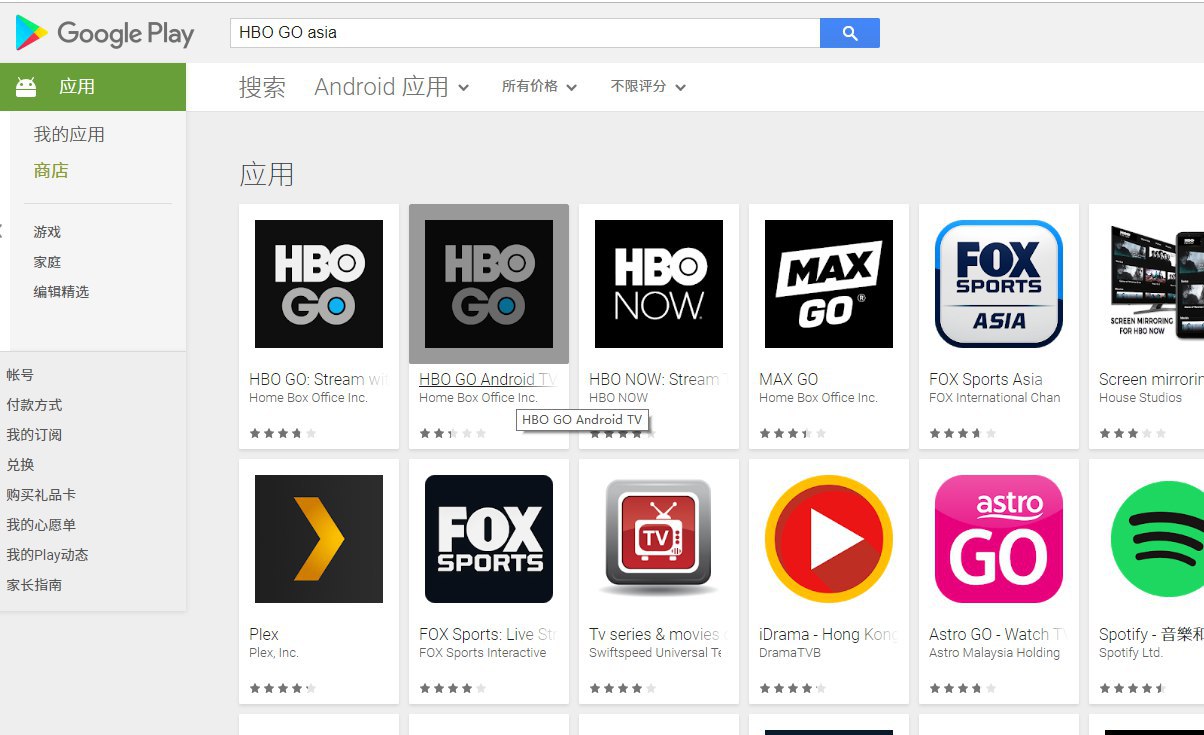Open the 游戏 category

pyautogui.click(x=47, y=232)
